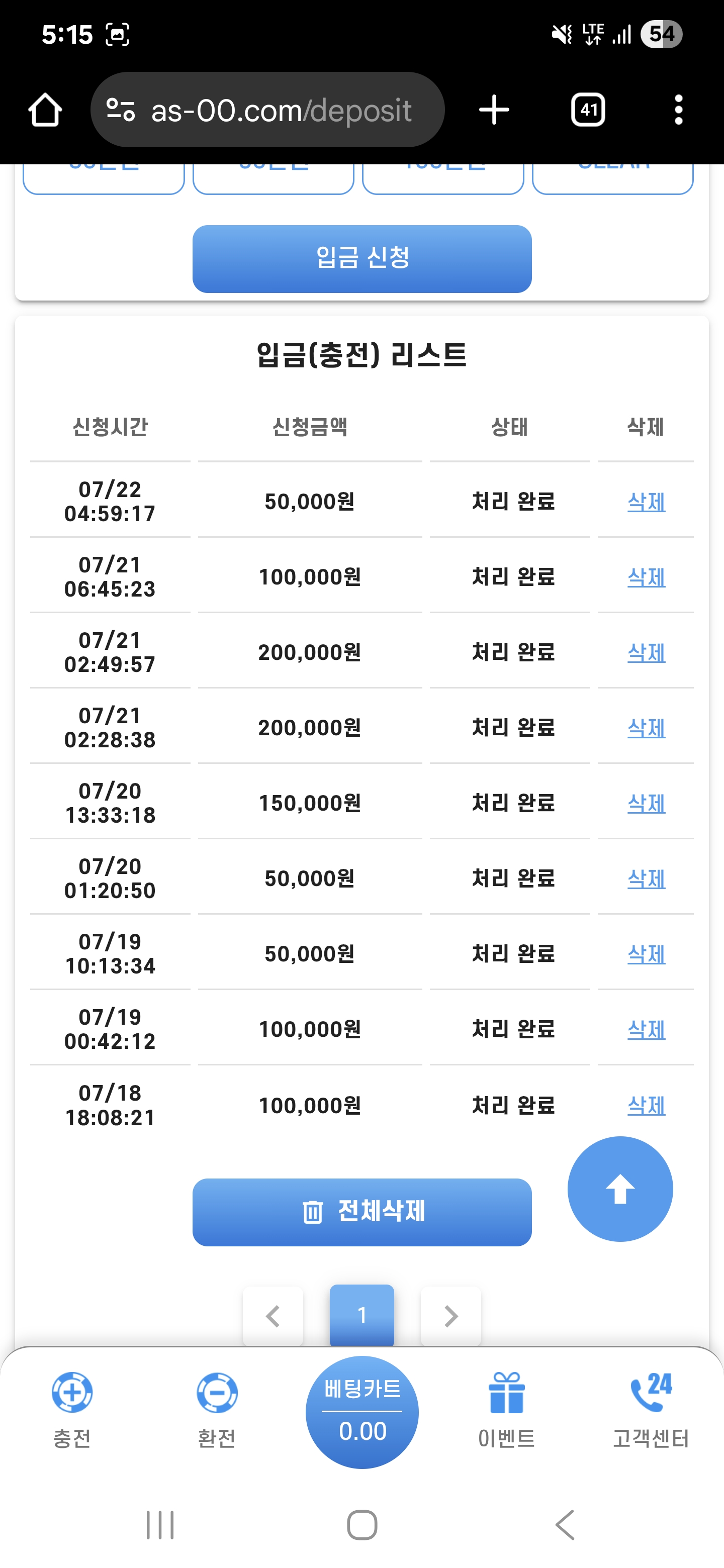Delete the 07/22 04:59:17 deposit entry
Viewport: 724px width, 1568px height.
coord(646,502)
